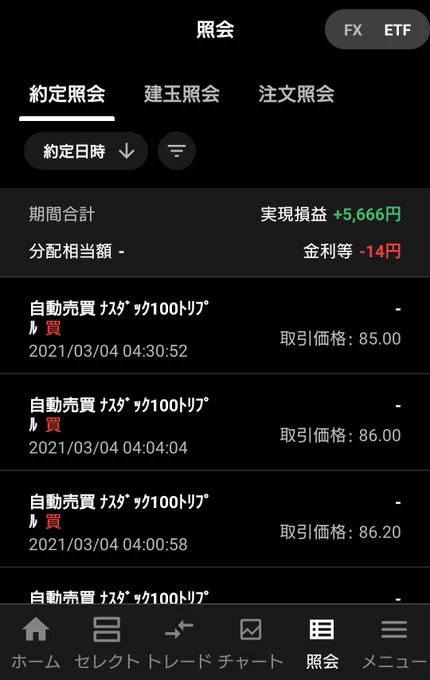Switch to FX in the top toggle
Image resolution: width=430 pixels, height=680 pixels.
tap(353, 30)
